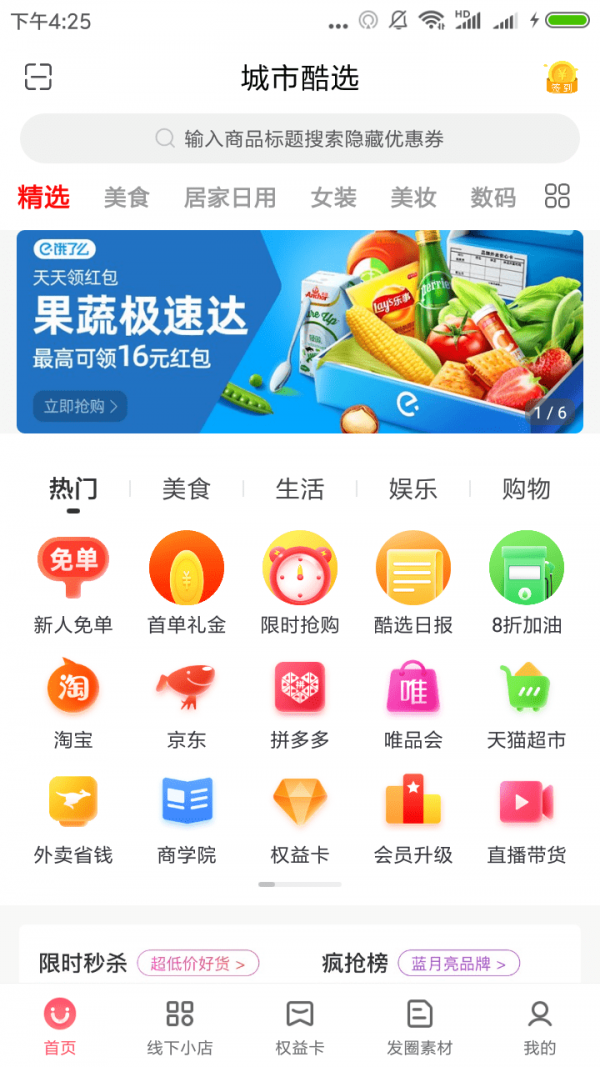The height and width of the screenshot is (1067, 600).
Task: Switch to 线下小店 in bottom navigation
Action: tap(180, 1027)
